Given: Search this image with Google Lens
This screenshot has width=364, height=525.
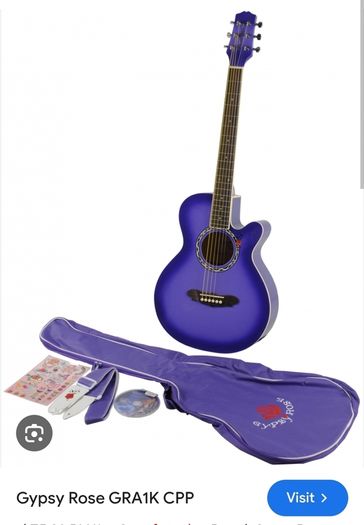Looking at the screenshot, I should click(34, 433).
